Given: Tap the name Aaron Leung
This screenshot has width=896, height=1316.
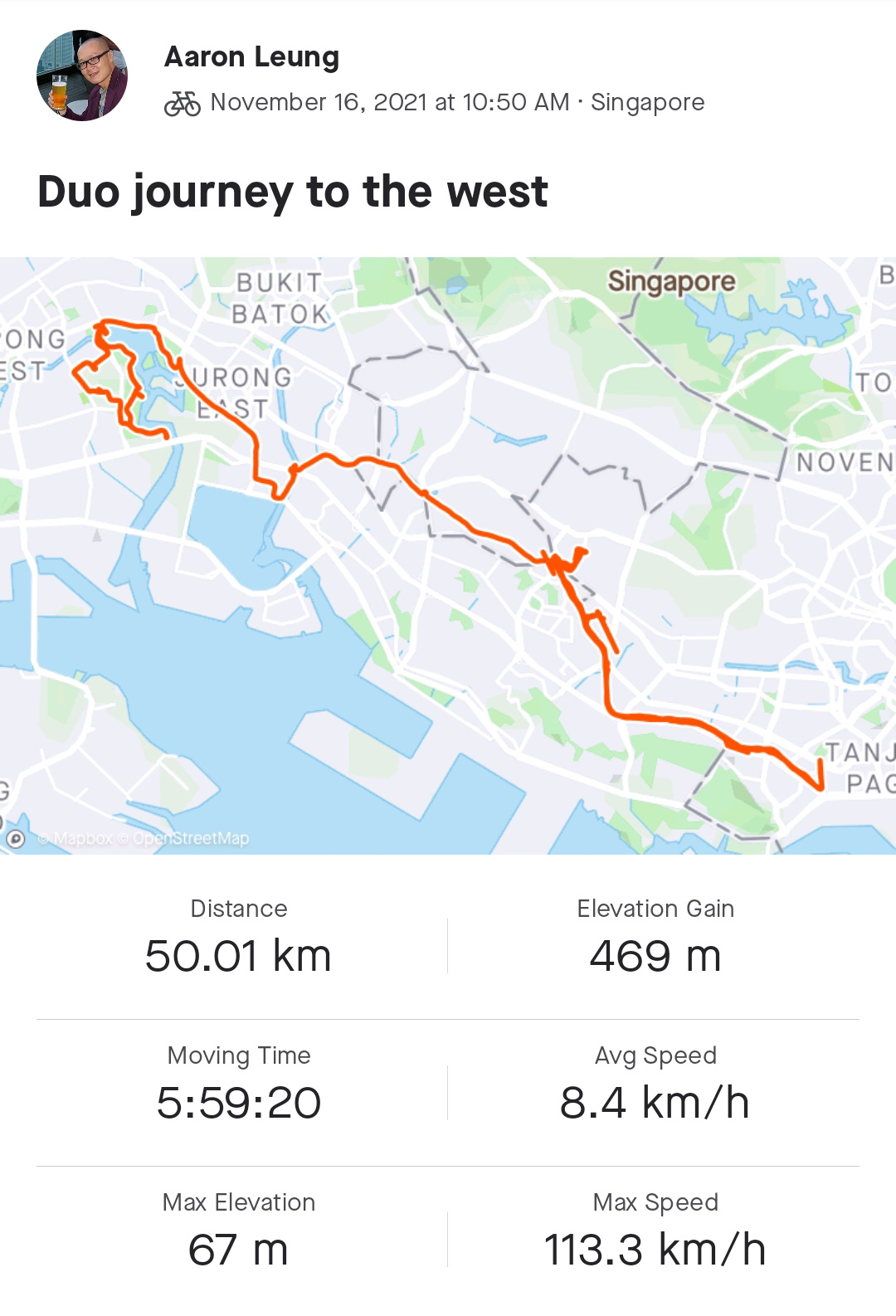Looking at the screenshot, I should point(251,56).
